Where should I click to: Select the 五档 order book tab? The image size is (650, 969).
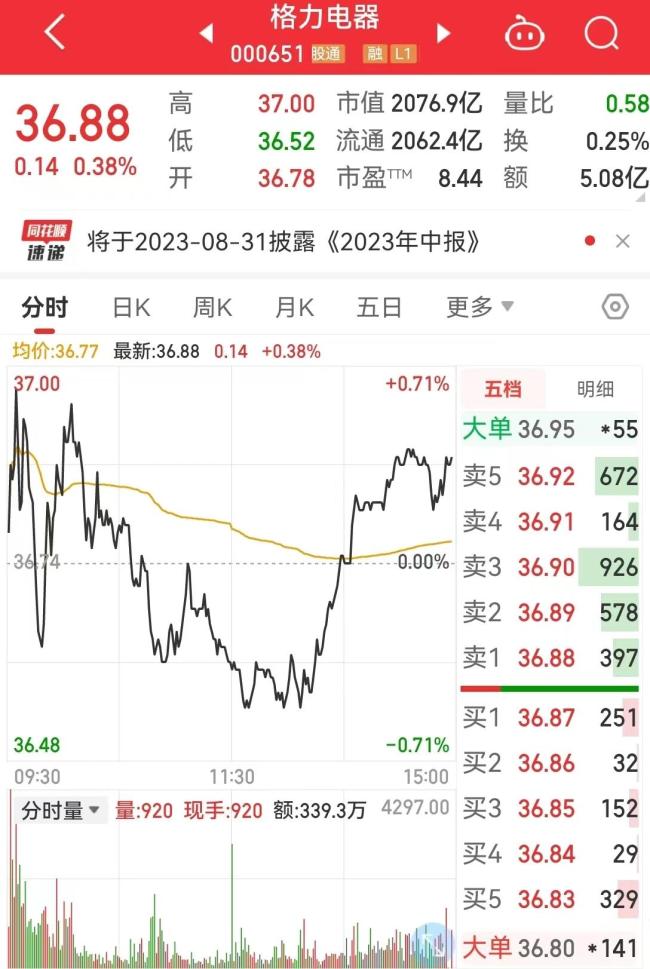tap(503, 390)
